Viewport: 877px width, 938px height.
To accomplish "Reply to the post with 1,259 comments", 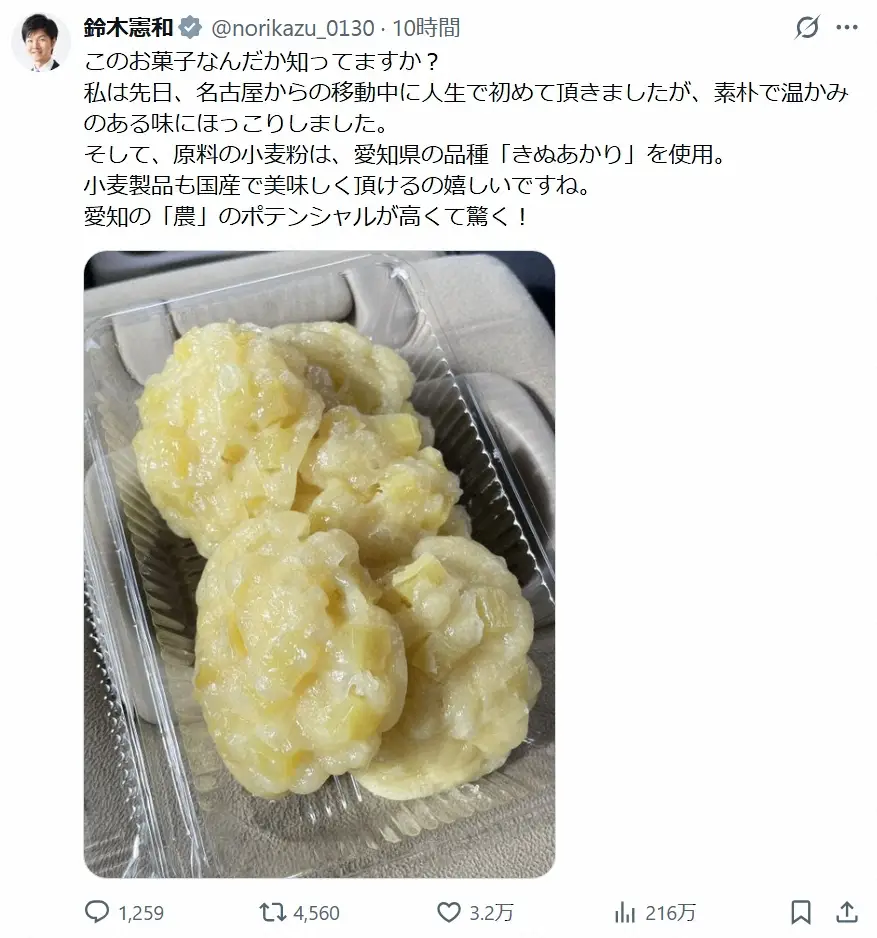I will (x=97, y=912).
